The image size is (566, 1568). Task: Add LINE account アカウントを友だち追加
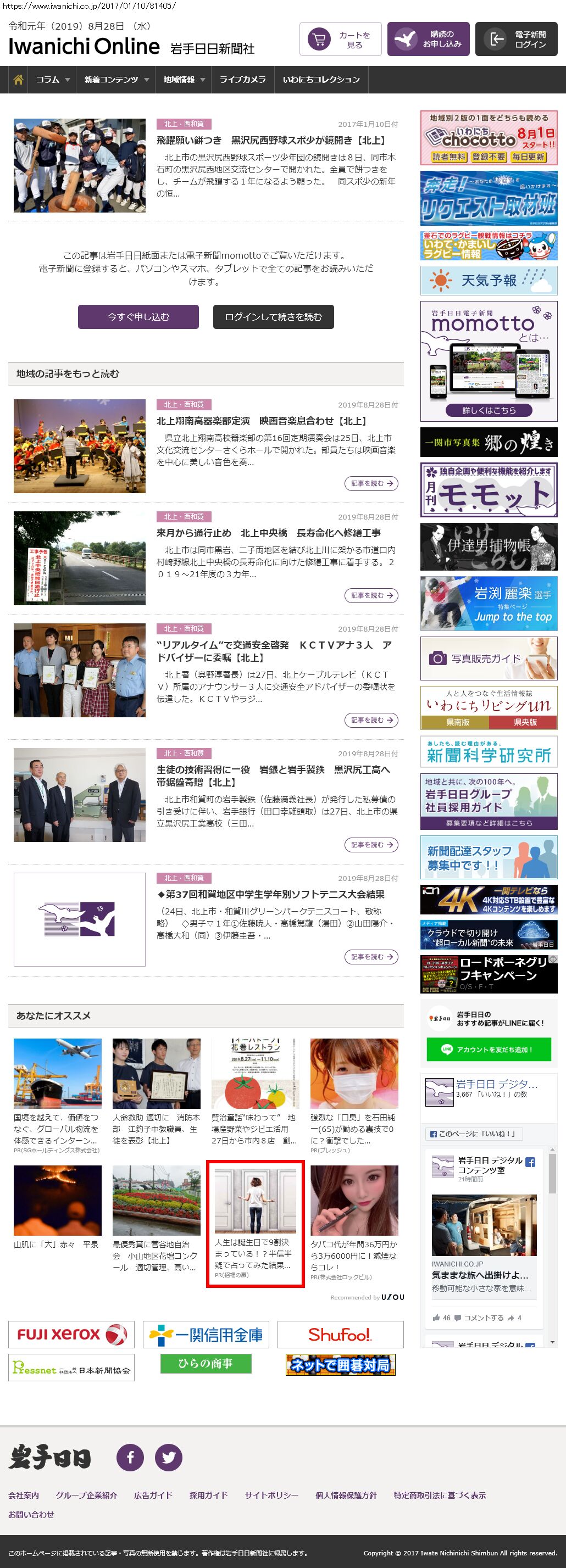point(489,1050)
